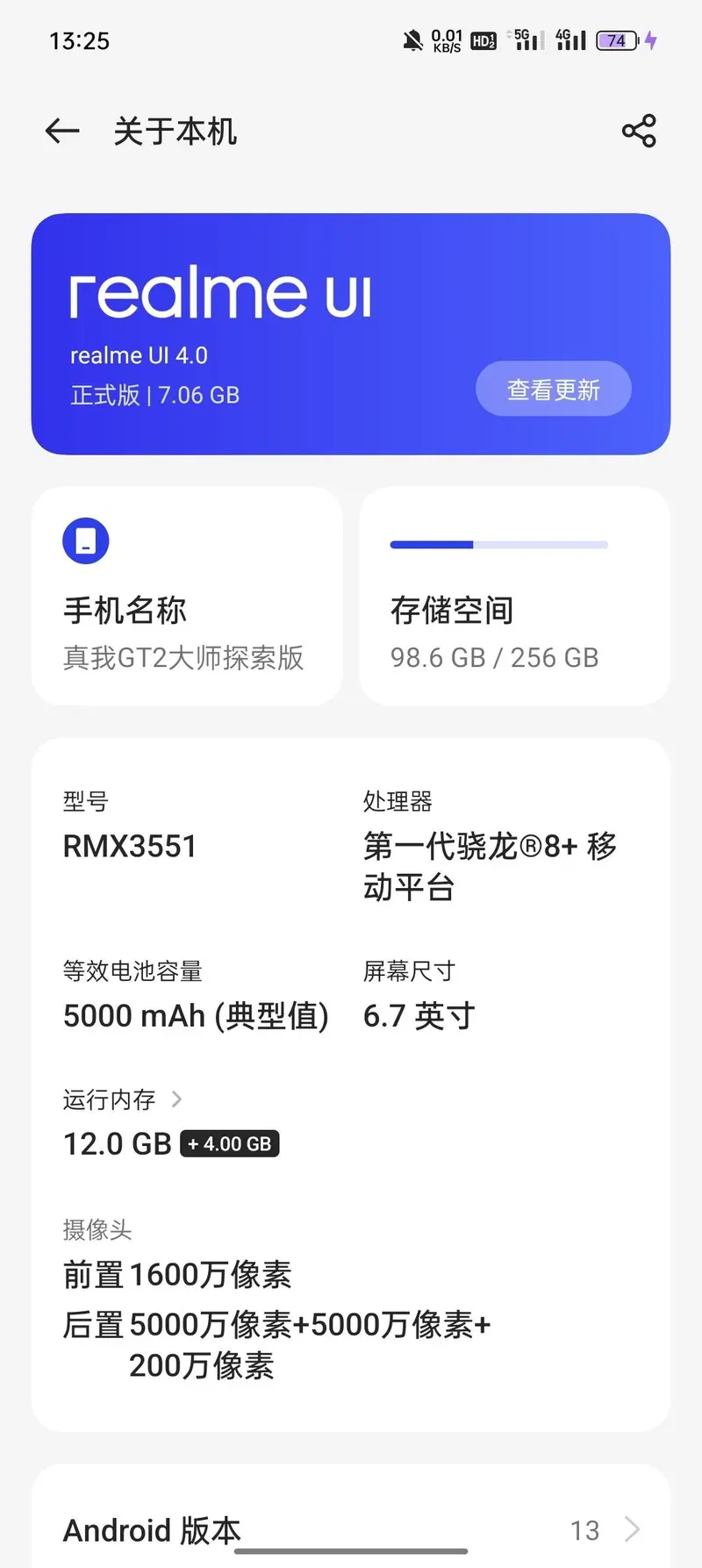Expand the 运行内存 details with its chevron

point(176,1099)
